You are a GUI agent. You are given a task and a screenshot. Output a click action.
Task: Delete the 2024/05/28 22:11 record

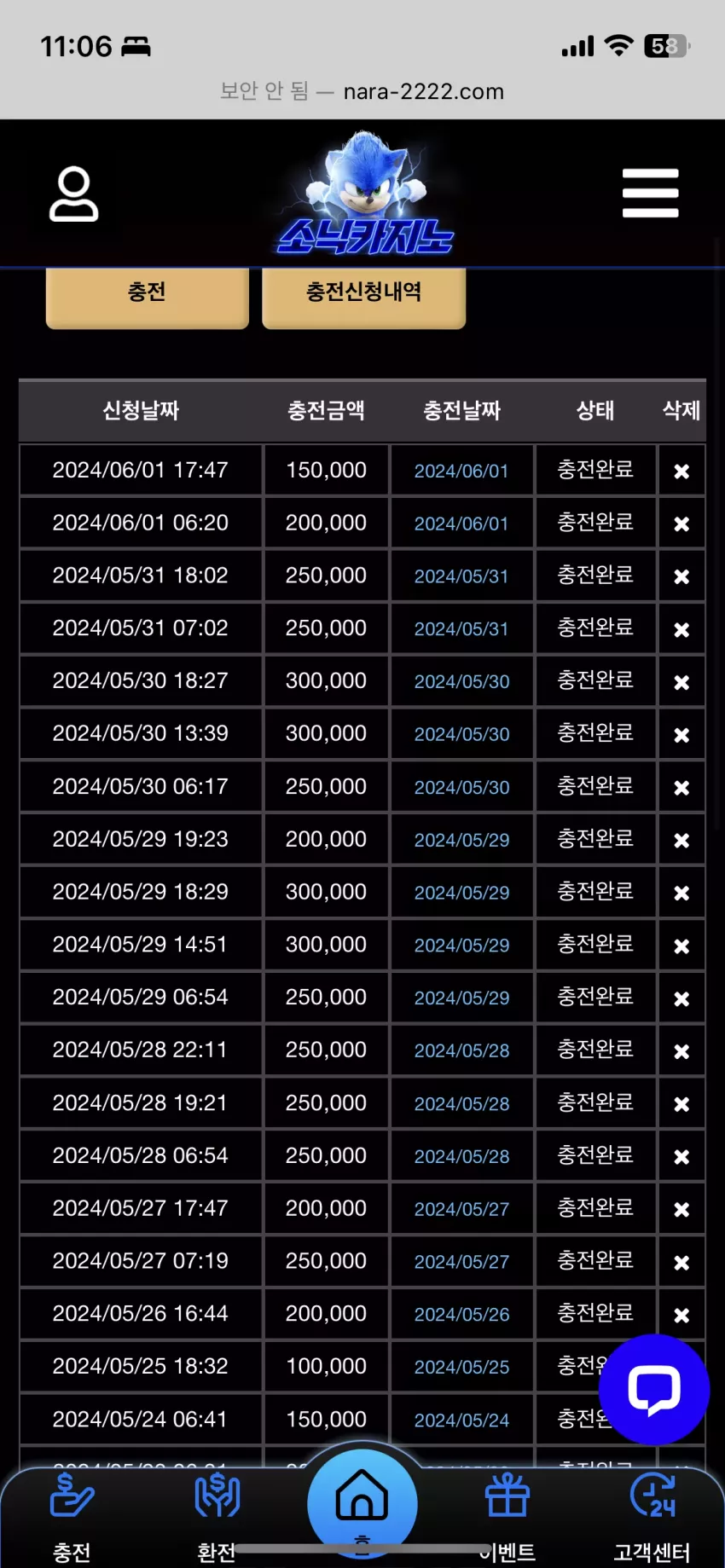coord(681,1050)
